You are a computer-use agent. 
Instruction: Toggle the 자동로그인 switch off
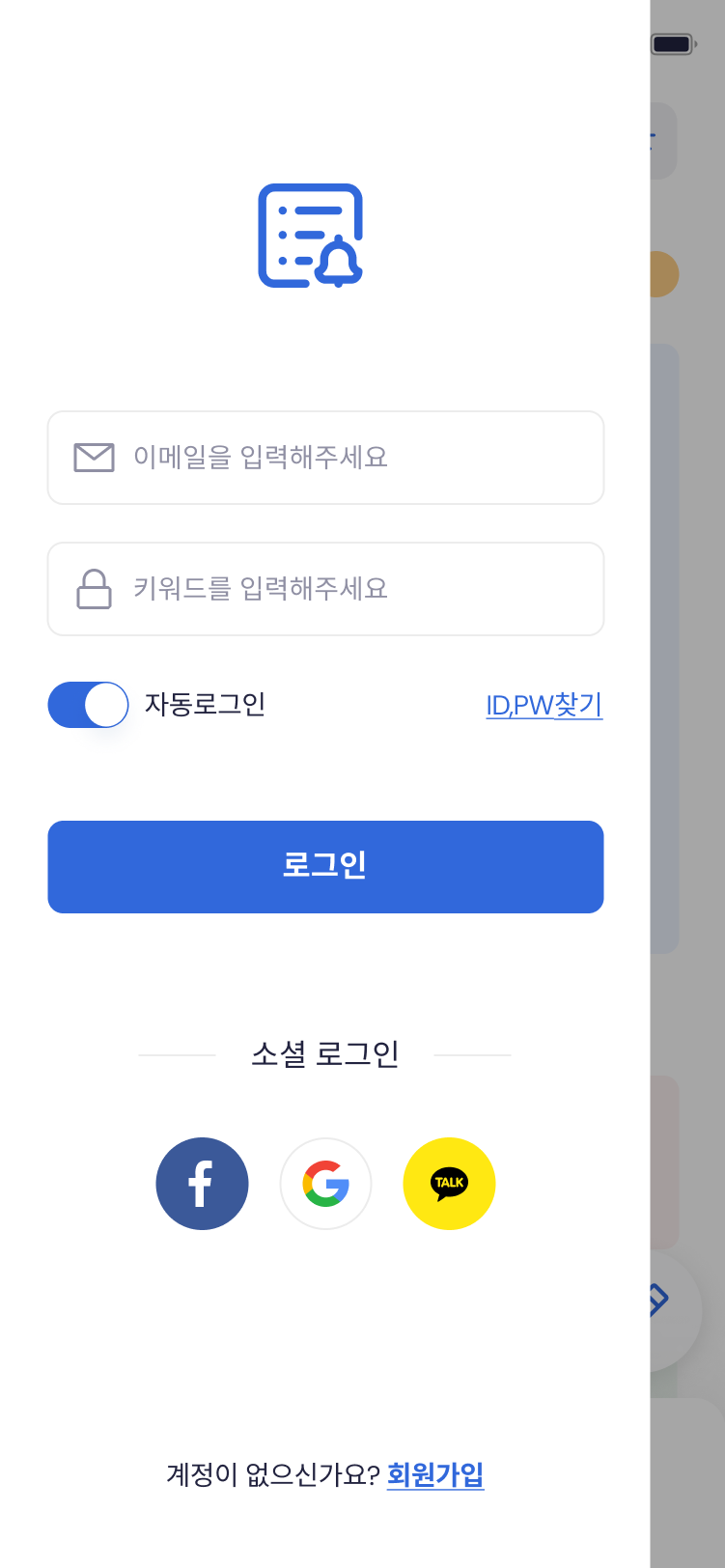click(88, 705)
